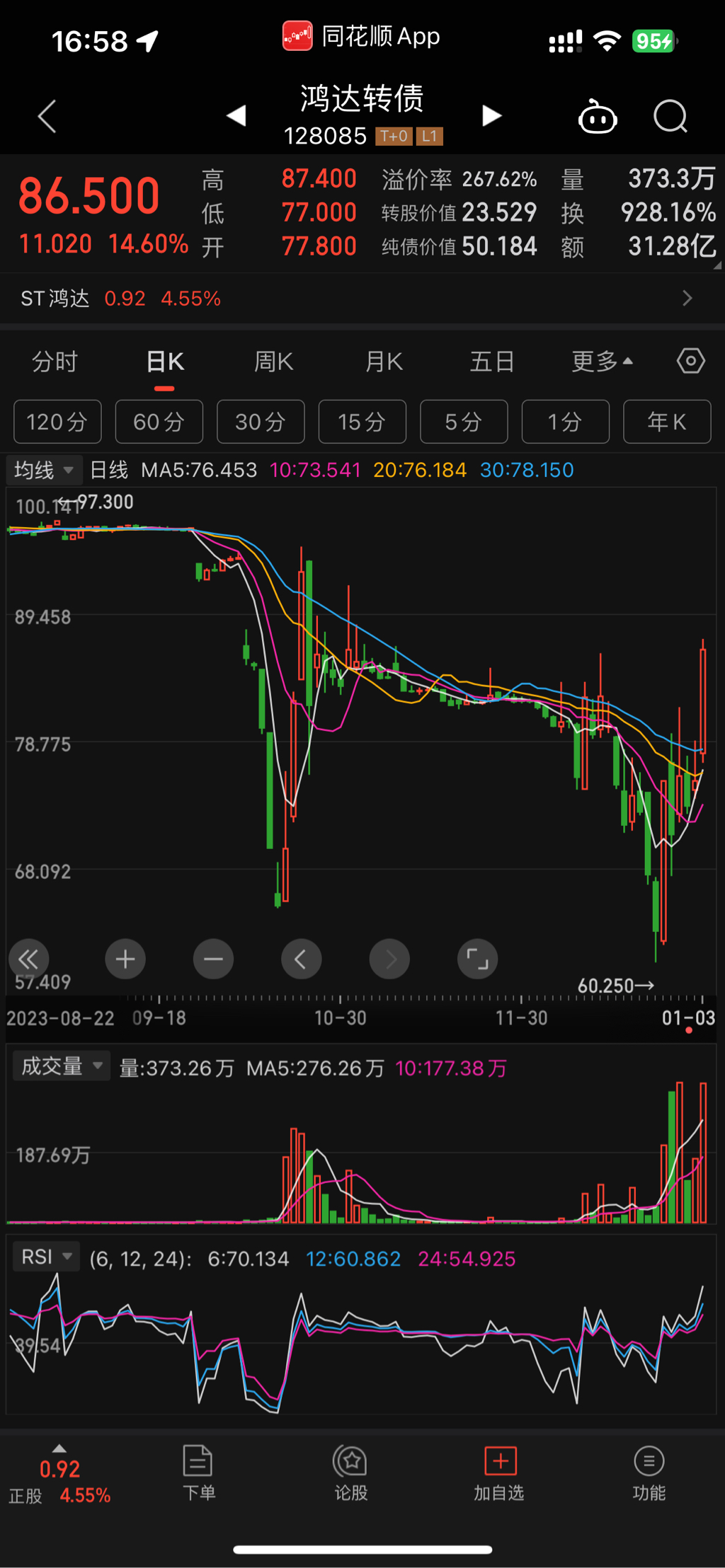
Task: Switch to the previous security arrow
Action: point(236,115)
